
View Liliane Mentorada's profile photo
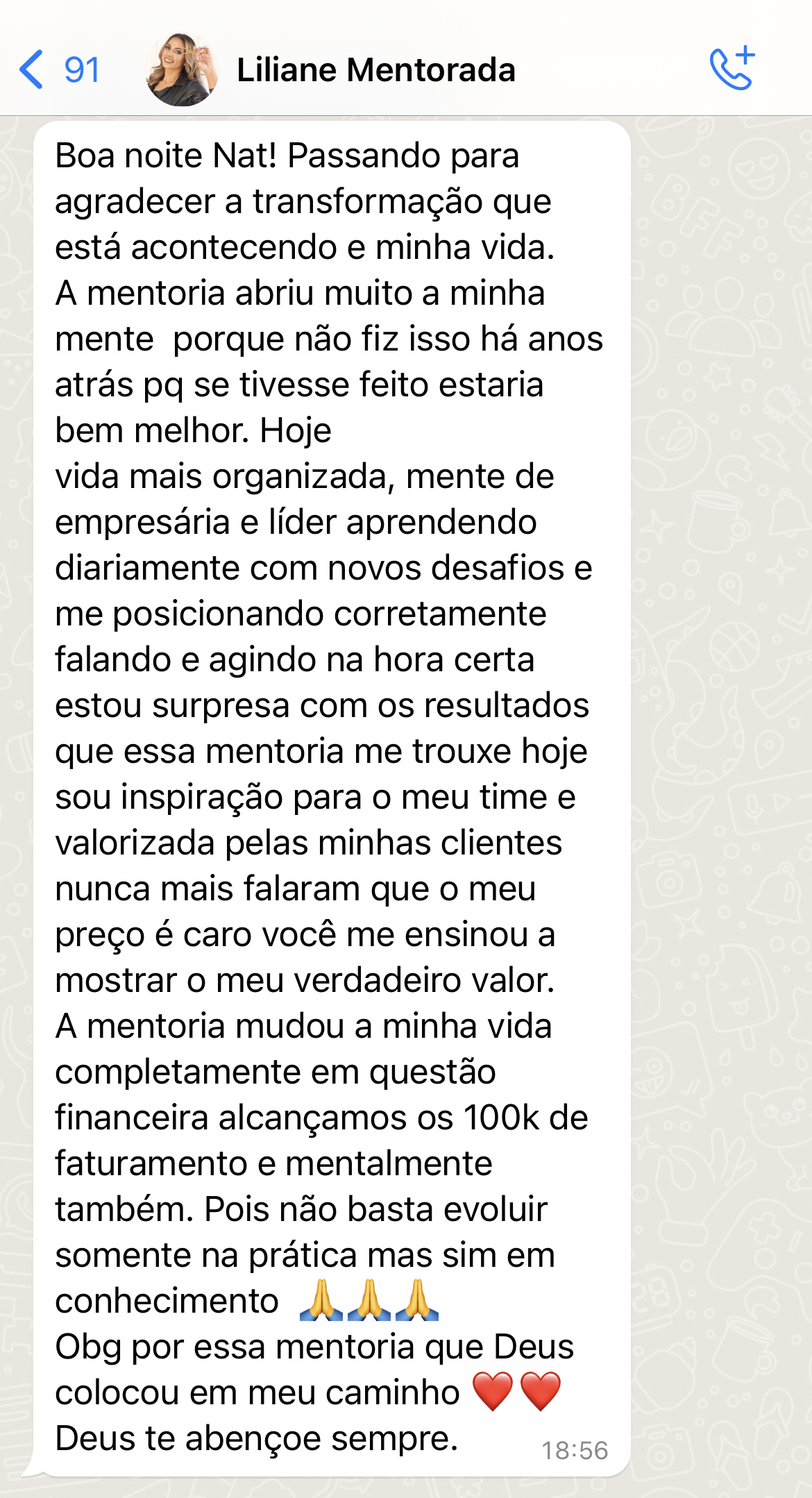pyautogui.click(x=182, y=70)
